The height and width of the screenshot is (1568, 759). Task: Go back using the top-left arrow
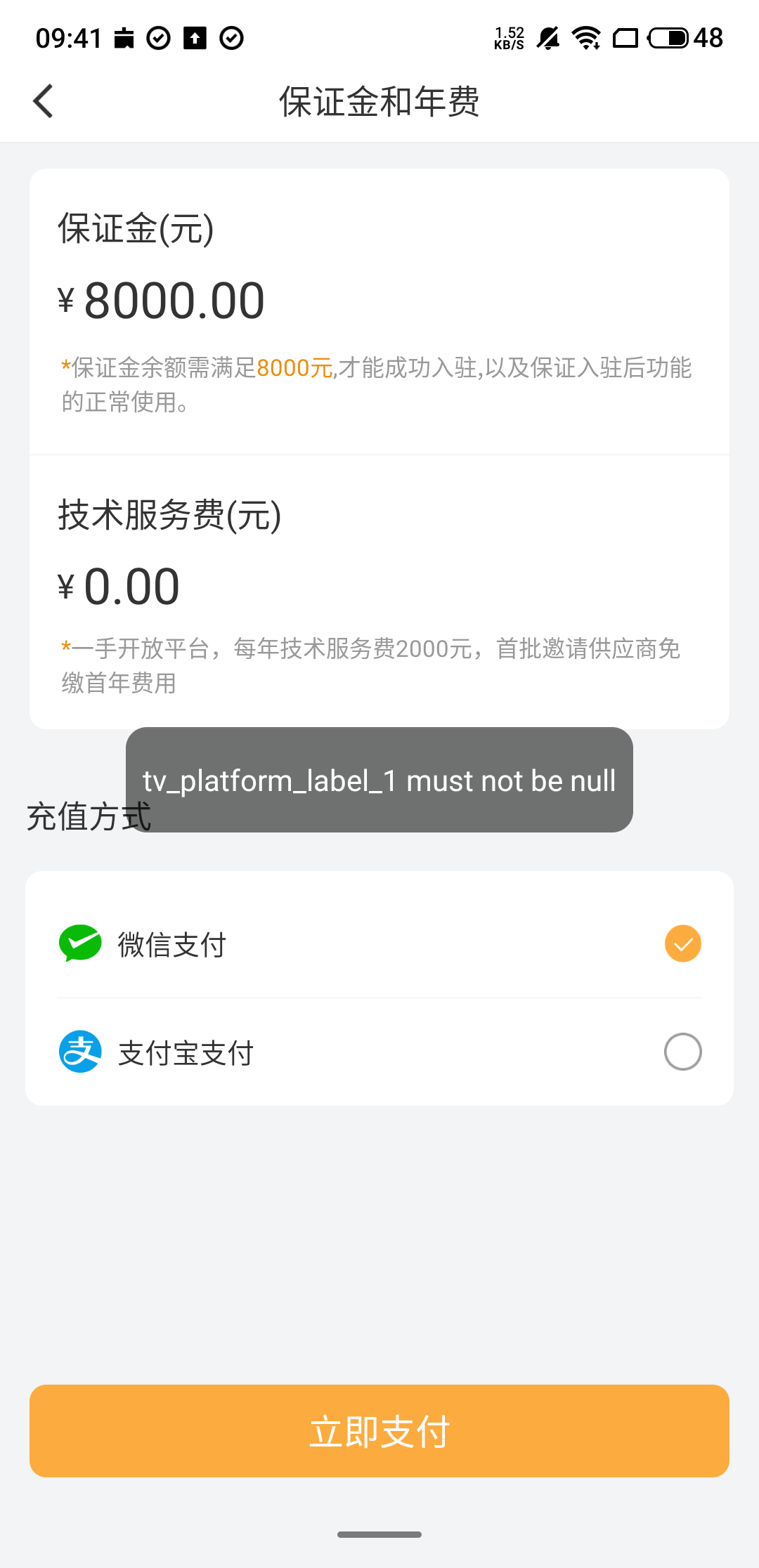tap(43, 101)
